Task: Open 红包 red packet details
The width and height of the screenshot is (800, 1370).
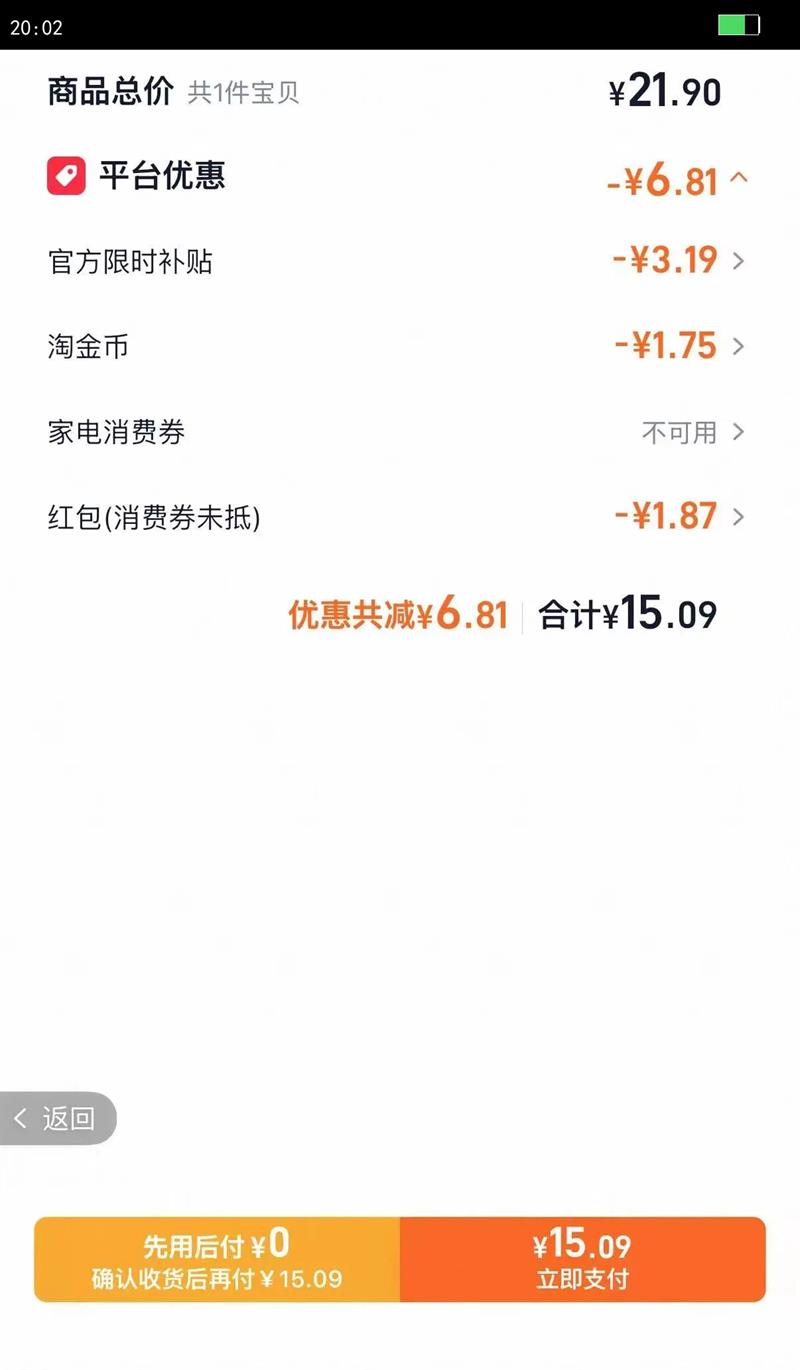Action: 738,517
